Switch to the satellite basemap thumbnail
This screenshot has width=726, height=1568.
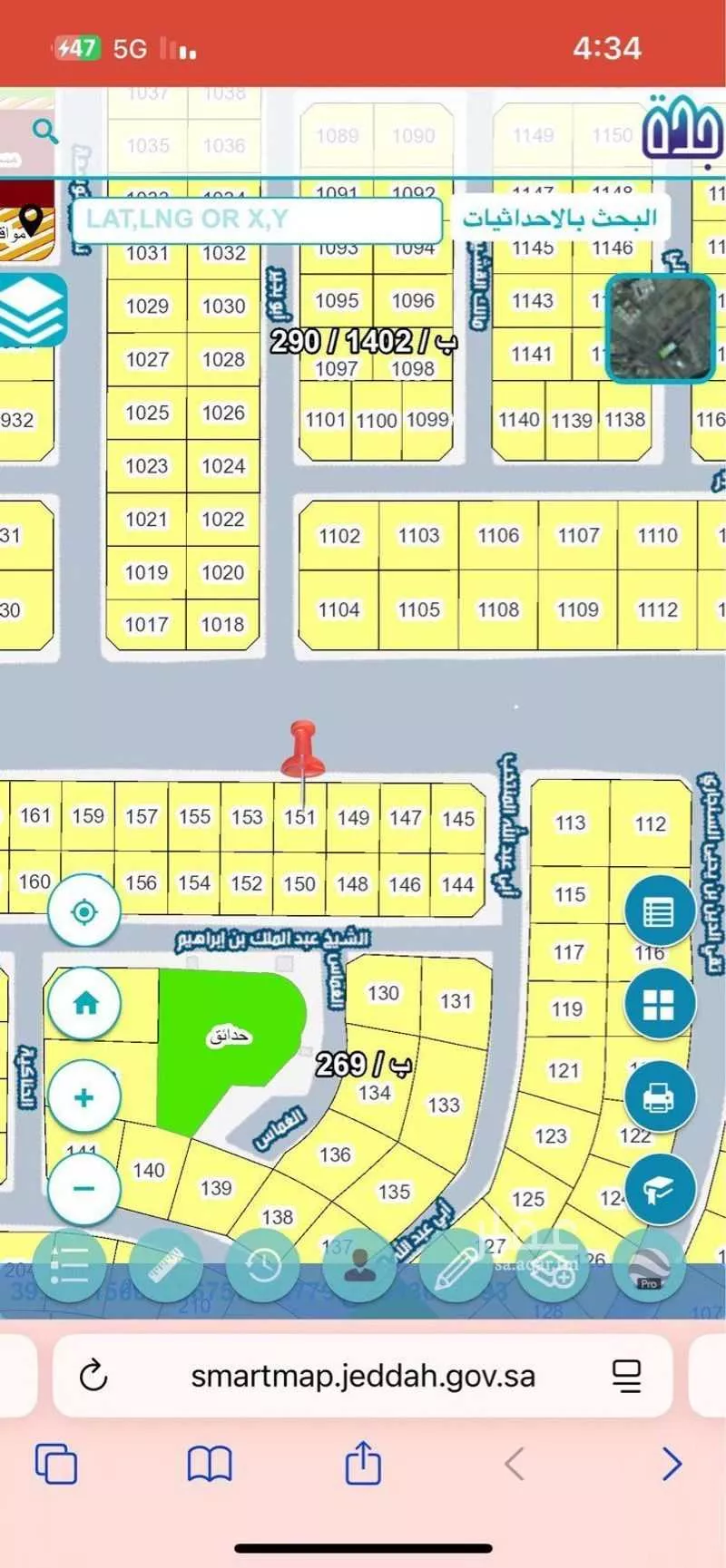click(660, 326)
